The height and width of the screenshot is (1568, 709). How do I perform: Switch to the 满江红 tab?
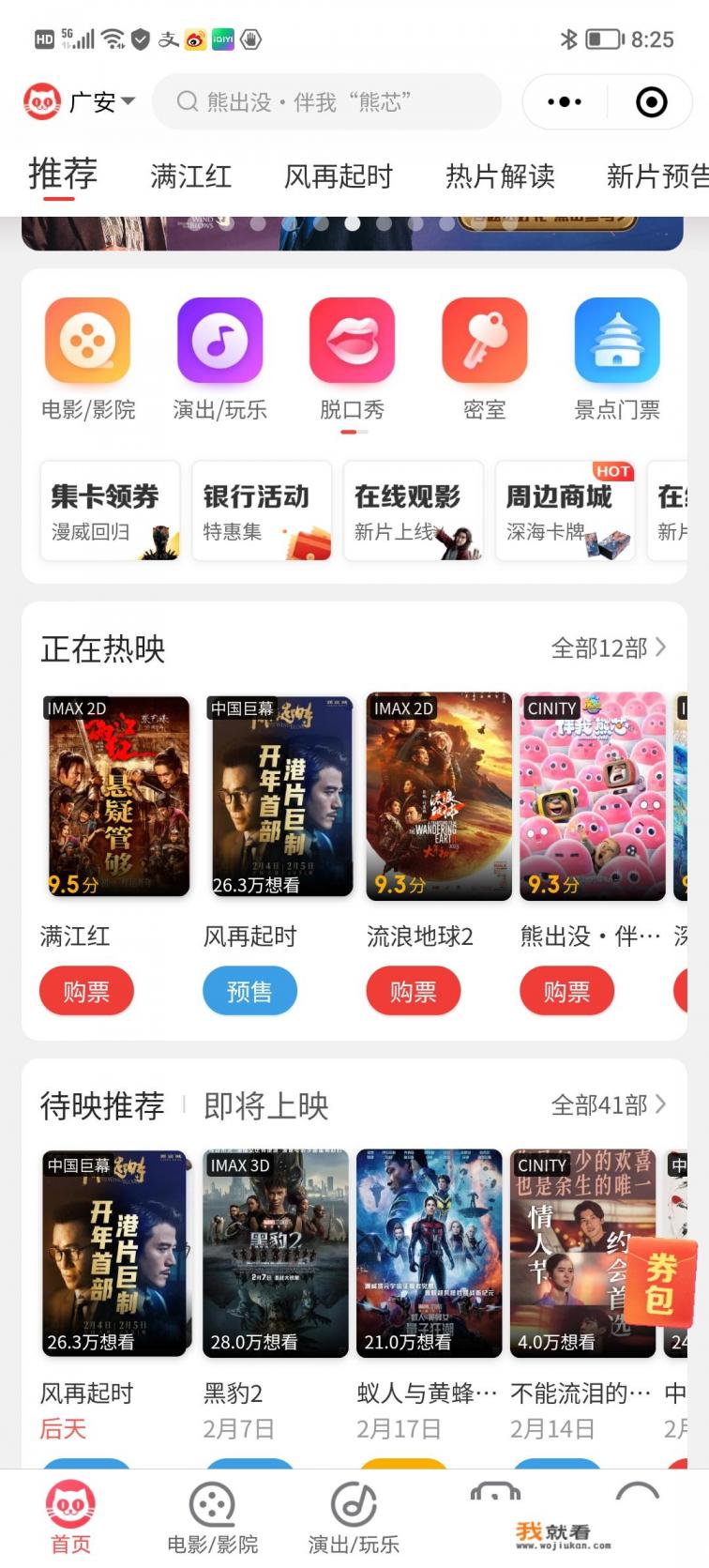(x=191, y=176)
